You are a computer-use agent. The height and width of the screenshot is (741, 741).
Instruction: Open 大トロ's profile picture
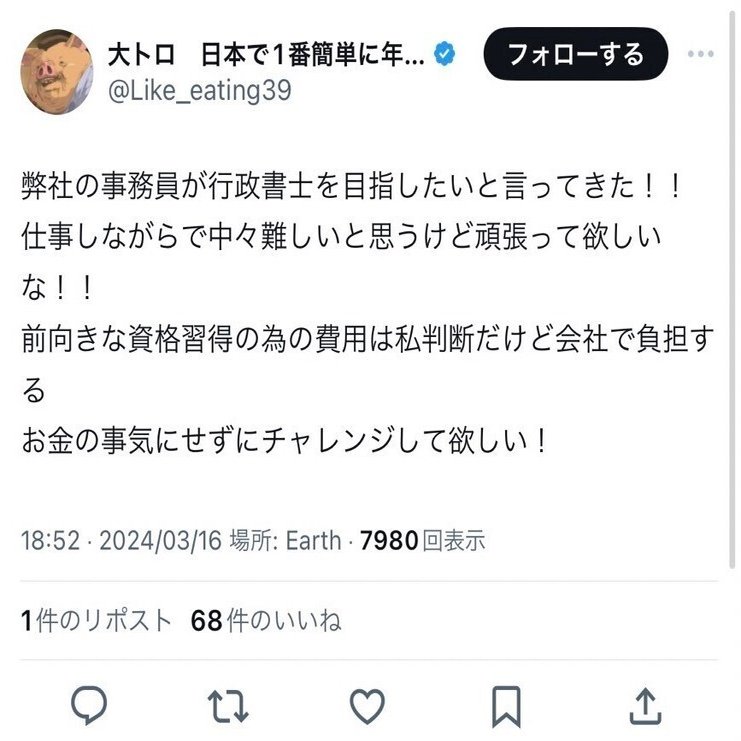pyautogui.click(x=57, y=70)
